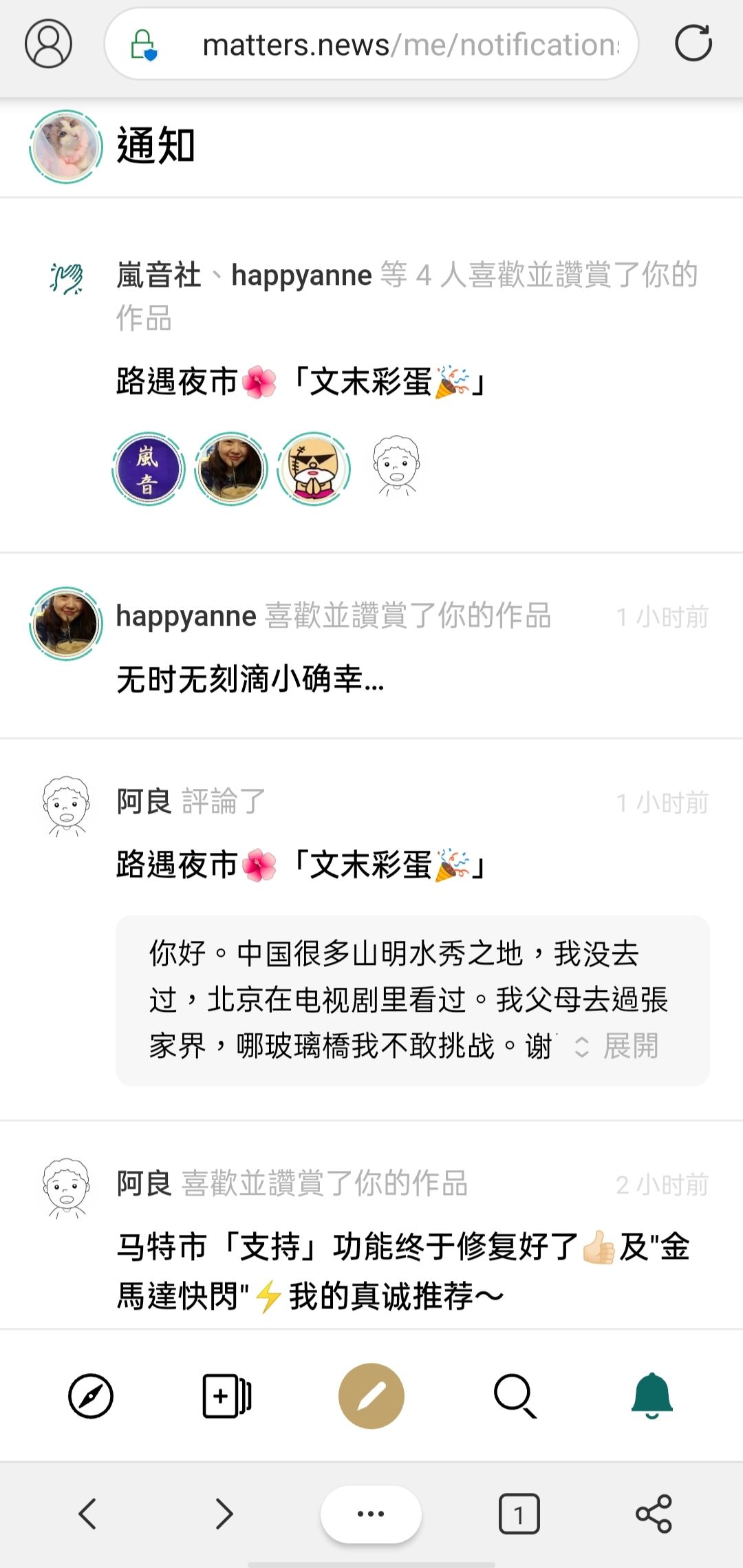The height and width of the screenshot is (1568, 743).
Task: Reload the page
Action: (693, 43)
